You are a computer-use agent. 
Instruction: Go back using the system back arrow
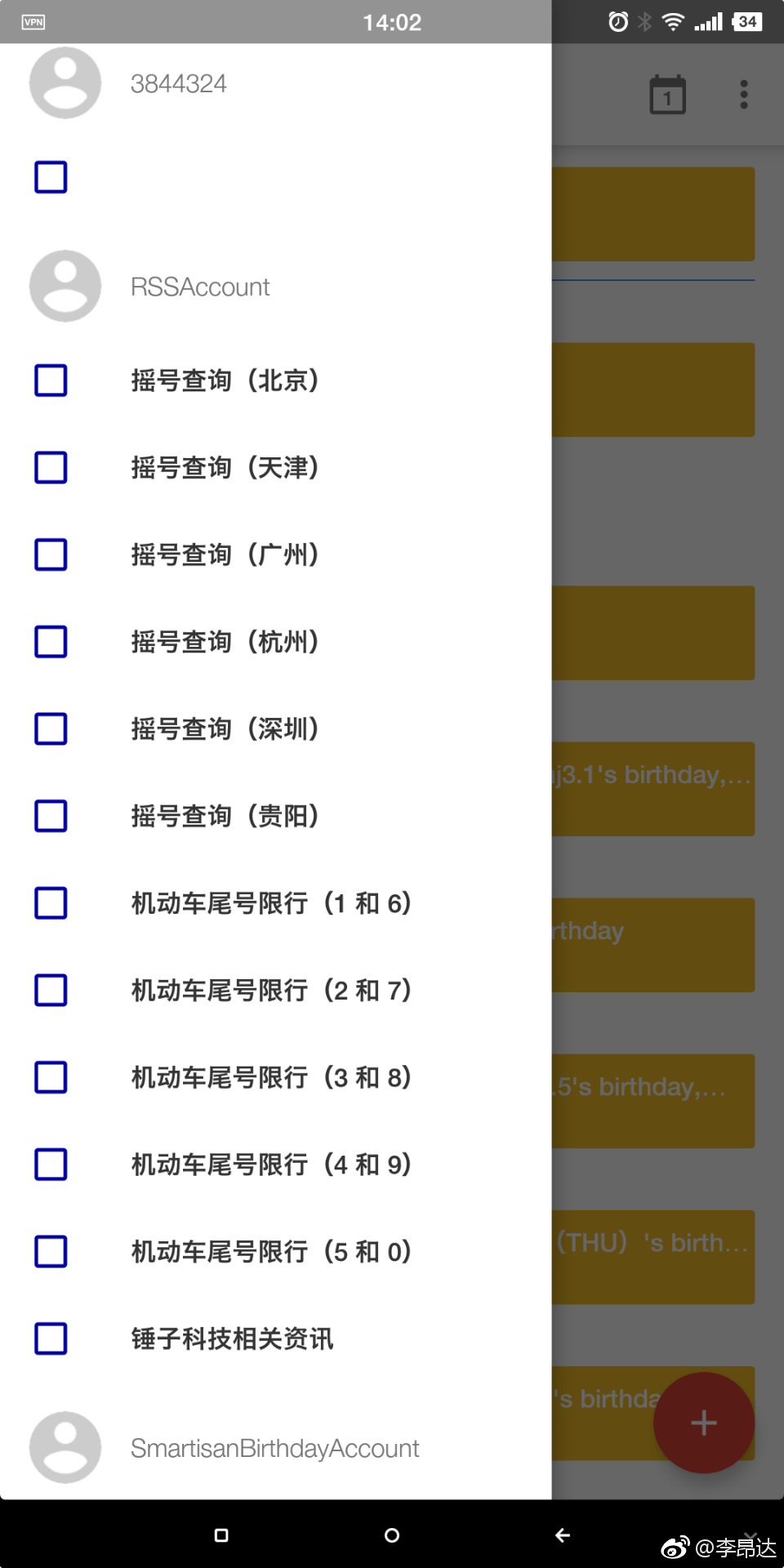tap(563, 1535)
